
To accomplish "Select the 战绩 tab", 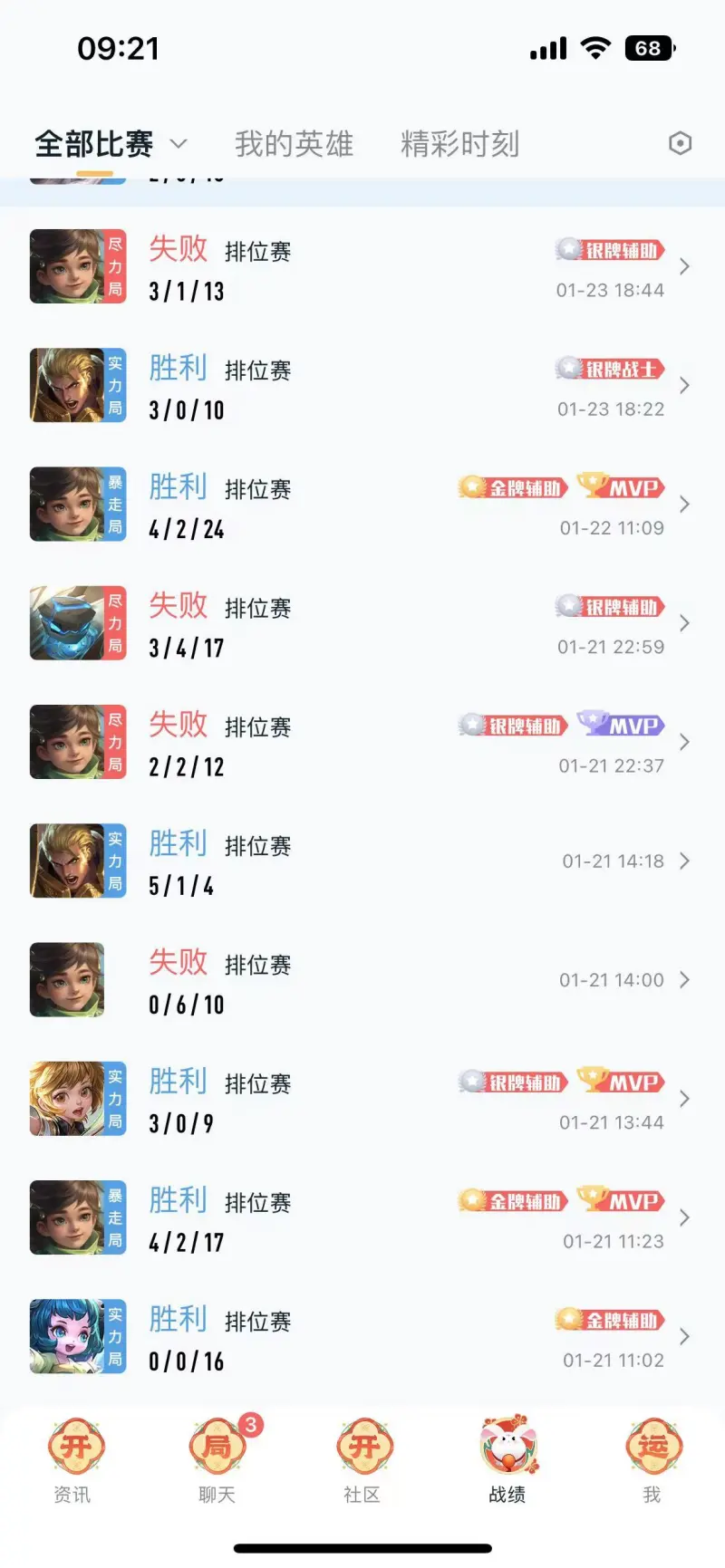I will (x=507, y=1460).
